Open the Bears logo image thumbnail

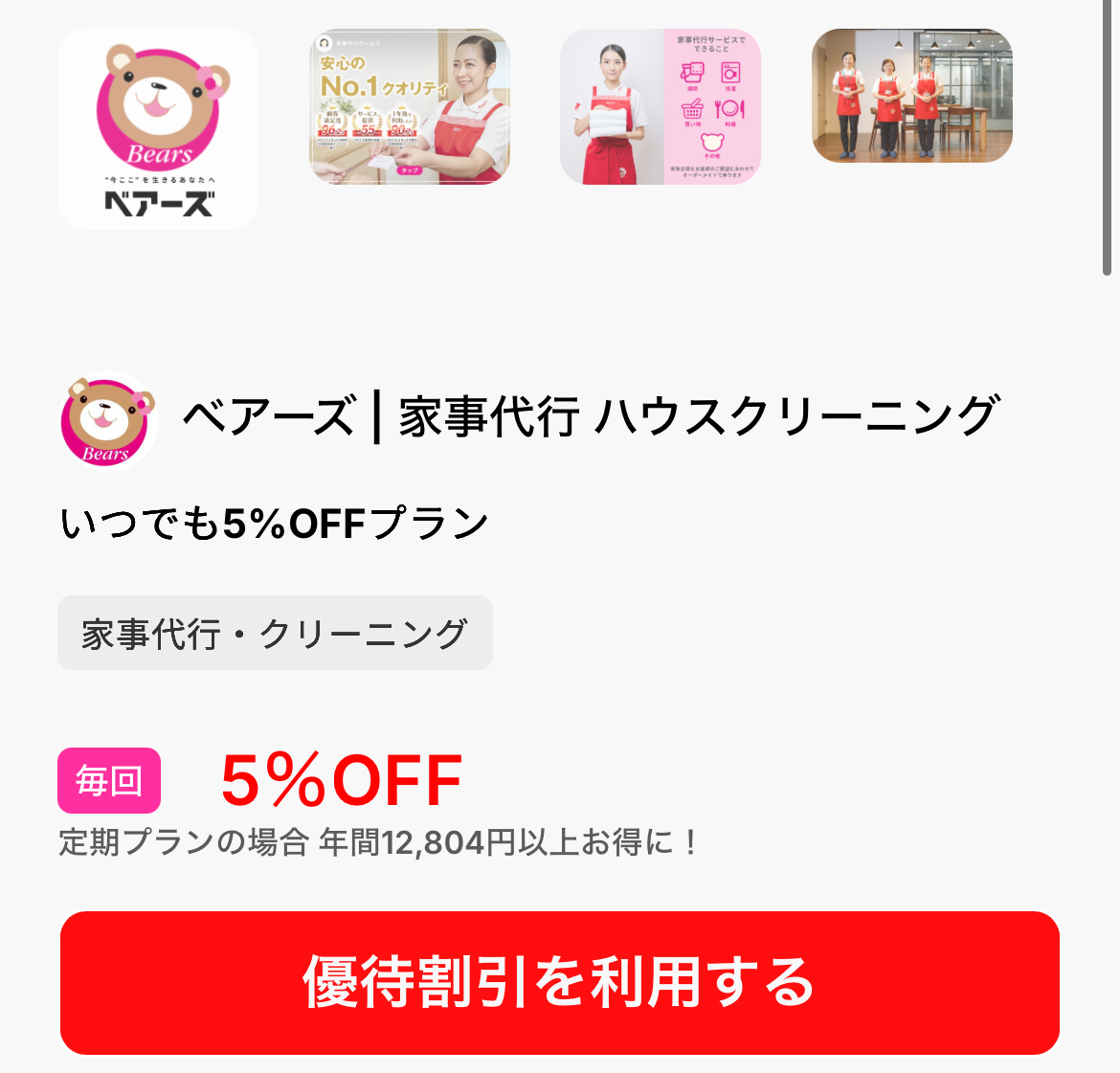158,129
